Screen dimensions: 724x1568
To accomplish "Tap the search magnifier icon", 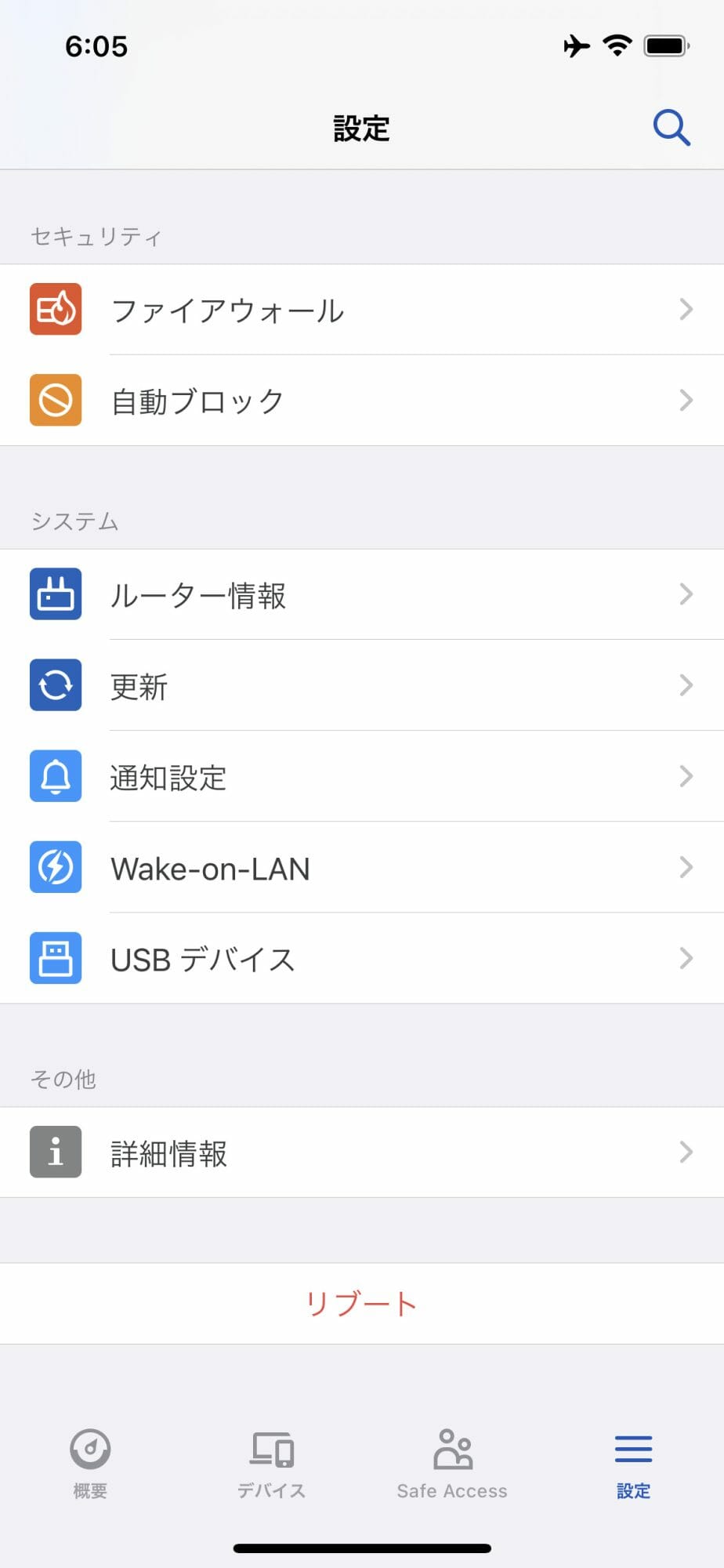I will (672, 128).
